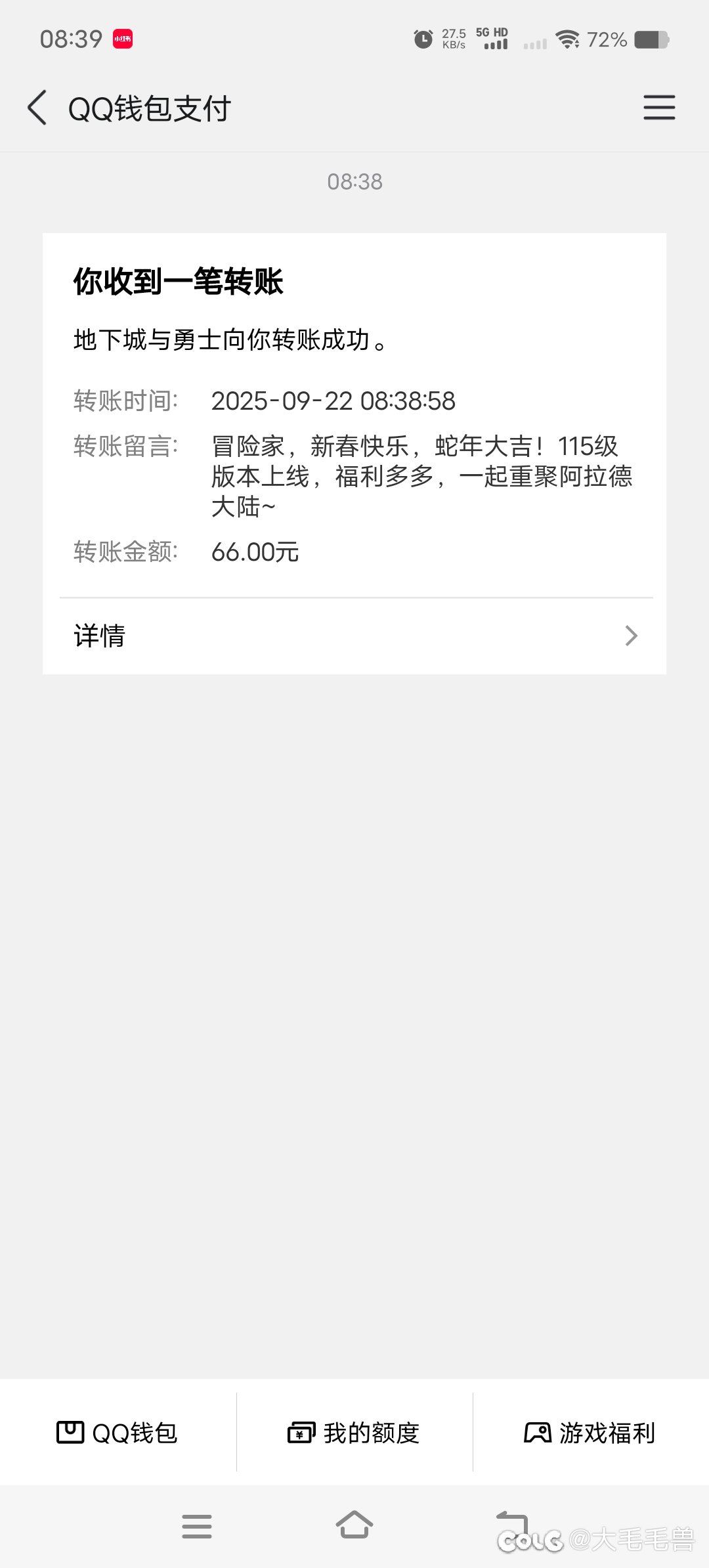This screenshot has height=1568, width=709.
Task: Open 游戏福利 bottom menu
Action: 590,1432
